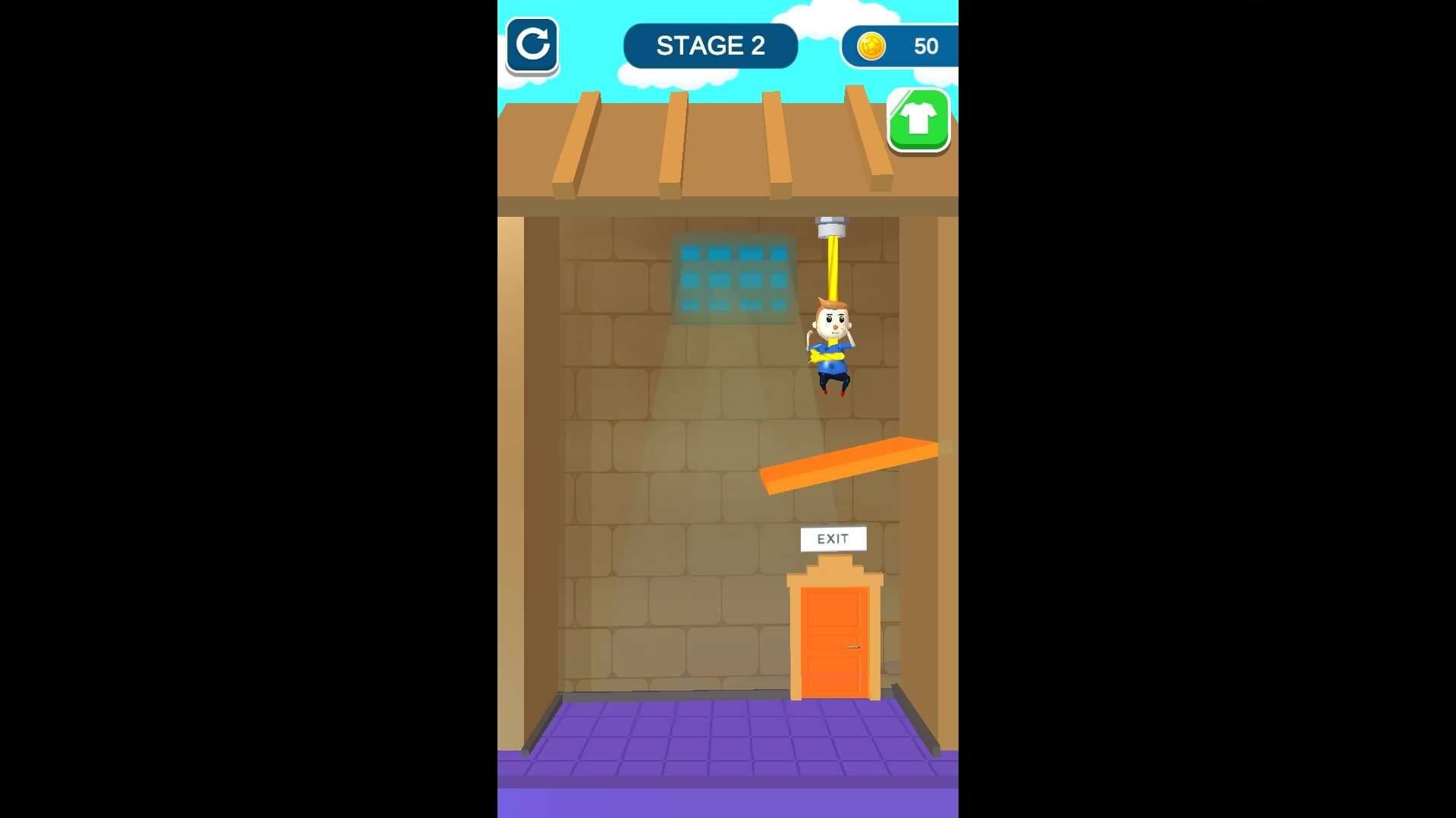Tap the orange plank to move it

pyautogui.click(x=851, y=464)
